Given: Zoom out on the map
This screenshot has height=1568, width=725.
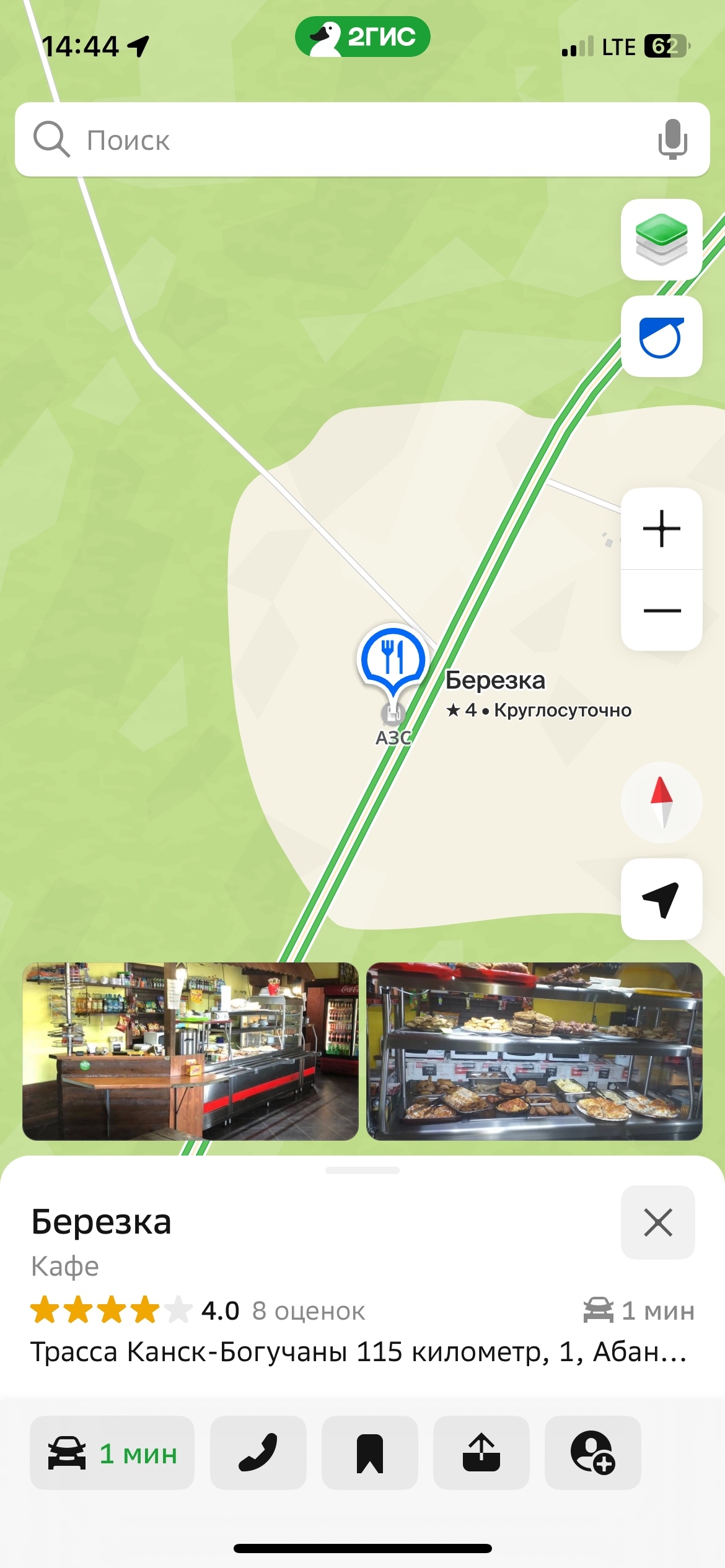Looking at the screenshot, I should tap(661, 611).
